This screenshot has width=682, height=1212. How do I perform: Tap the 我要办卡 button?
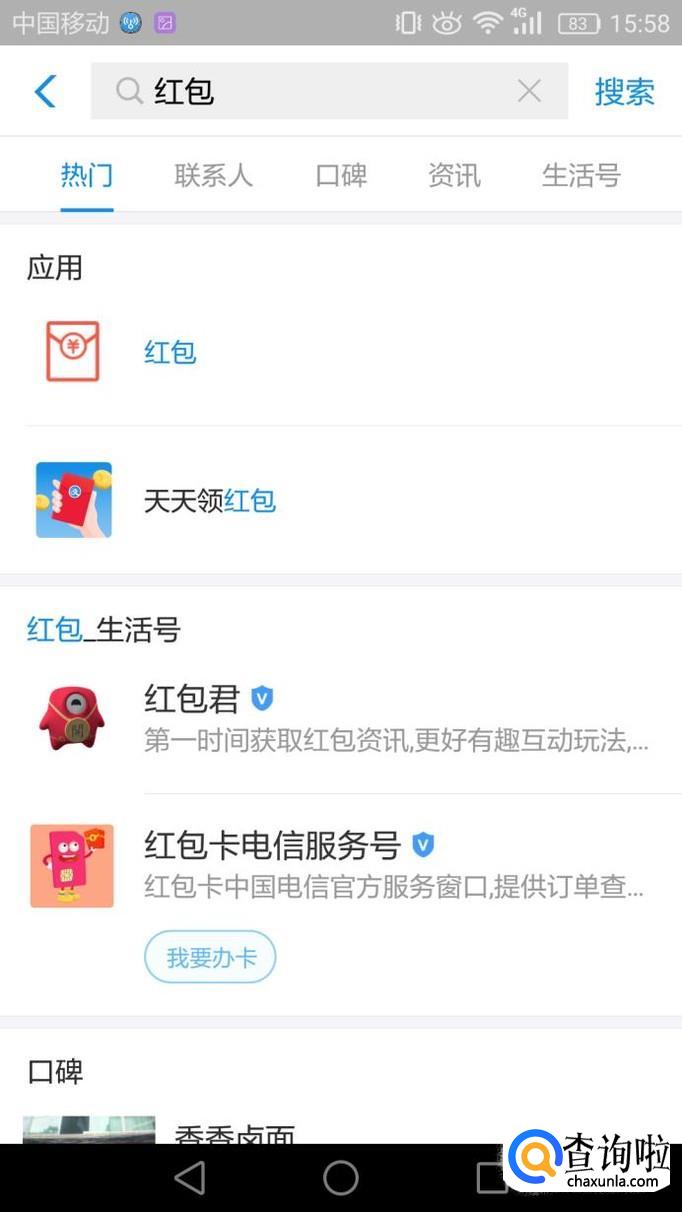[x=211, y=958]
